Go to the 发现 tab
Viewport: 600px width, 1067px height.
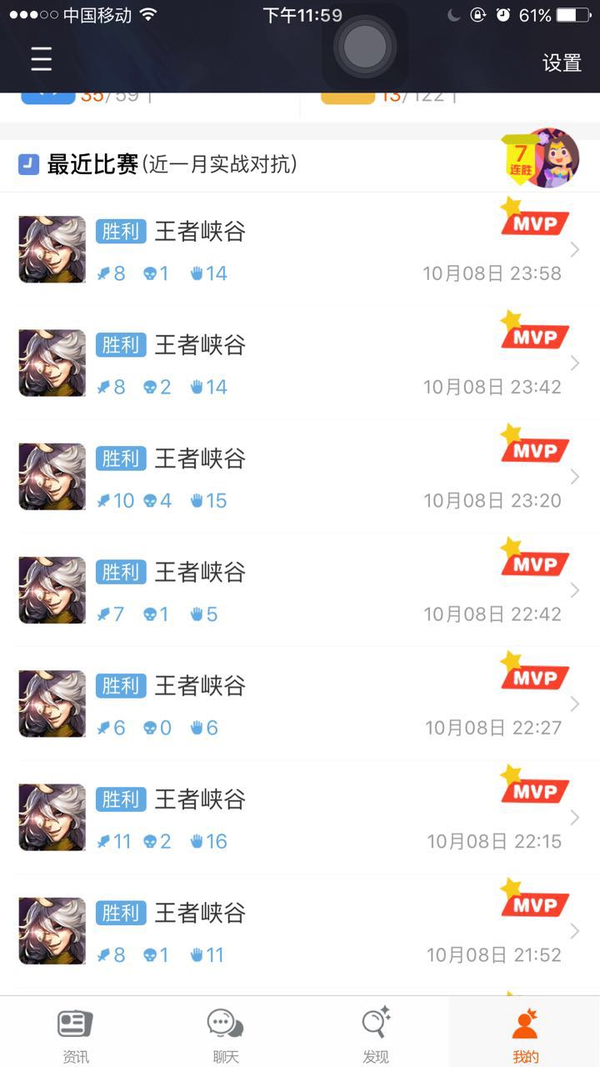(375, 1033)
